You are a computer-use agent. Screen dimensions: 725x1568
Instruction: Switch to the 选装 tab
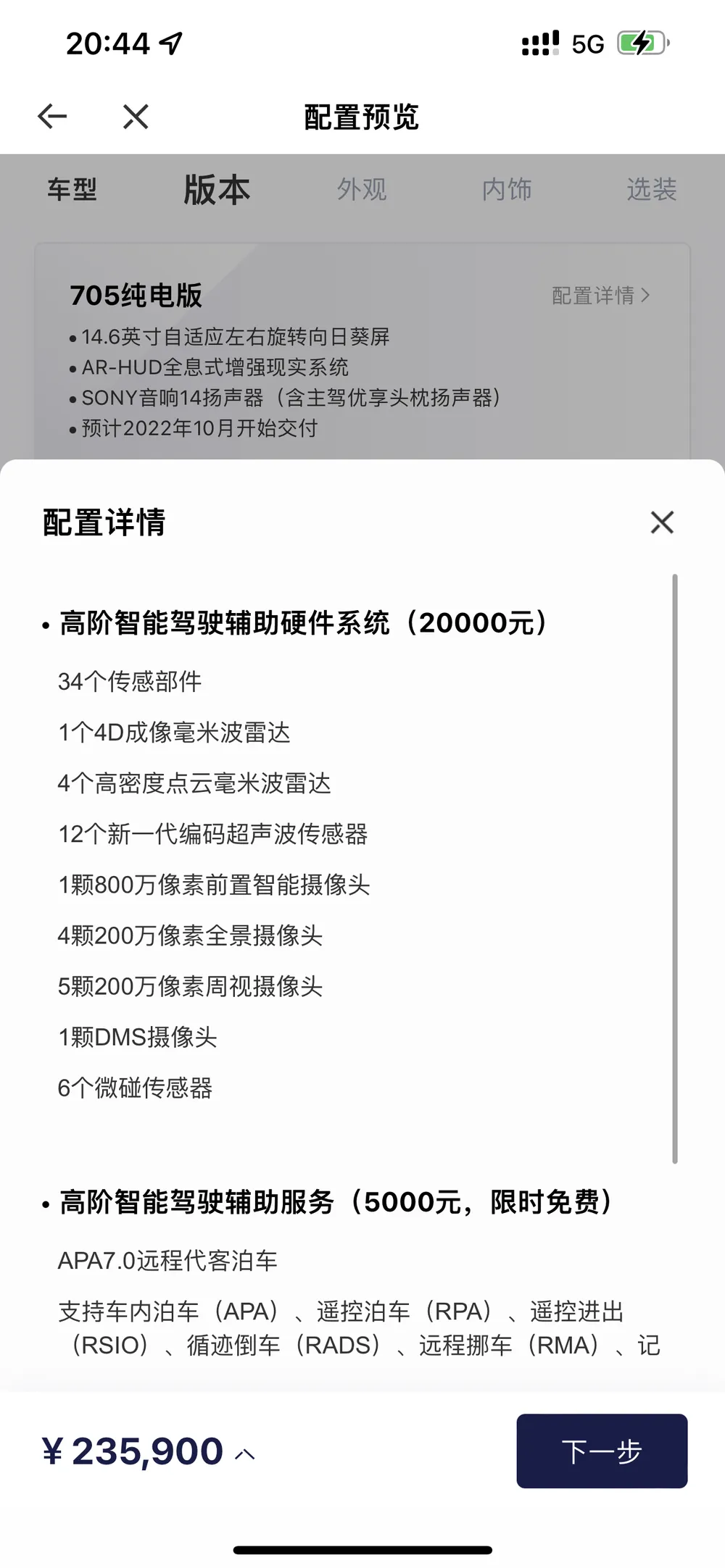click(652, 190)
